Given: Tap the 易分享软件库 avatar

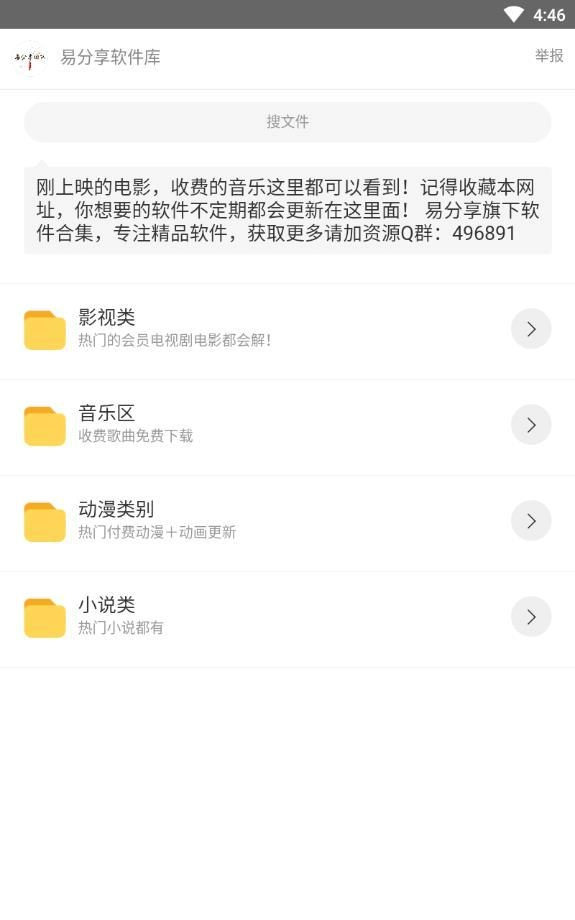Looking at the screenshot, I should pos(30,58).
